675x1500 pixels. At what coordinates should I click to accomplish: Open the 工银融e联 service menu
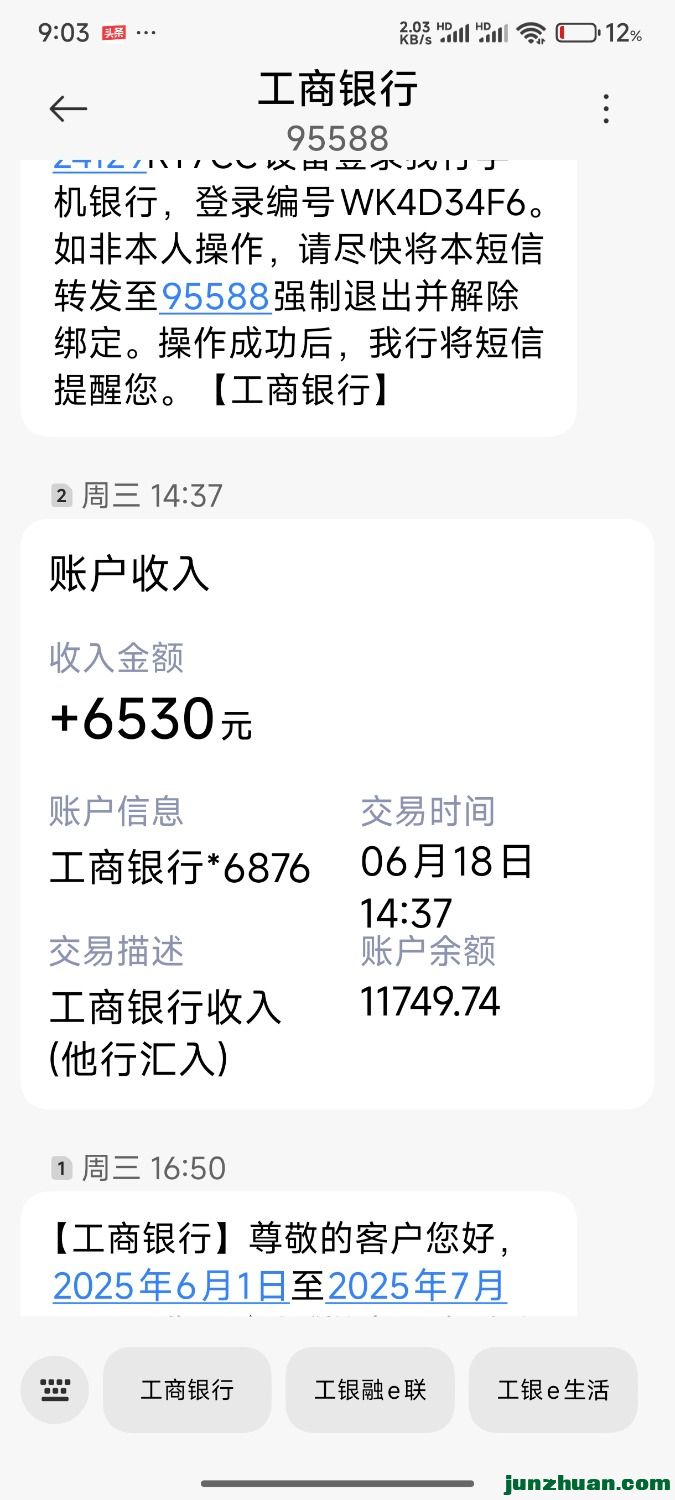click(370, 1389)
